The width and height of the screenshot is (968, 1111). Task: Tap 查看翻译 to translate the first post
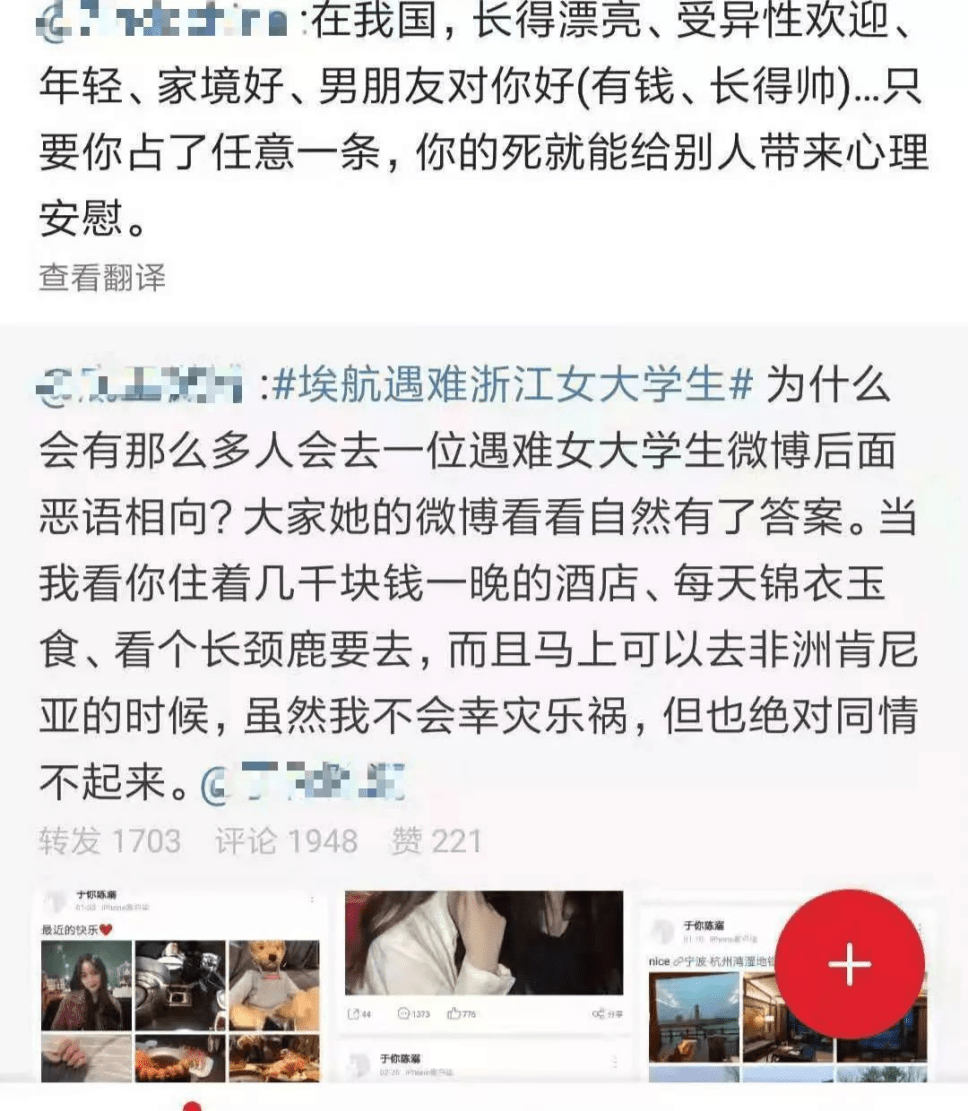tap(102, 277)
